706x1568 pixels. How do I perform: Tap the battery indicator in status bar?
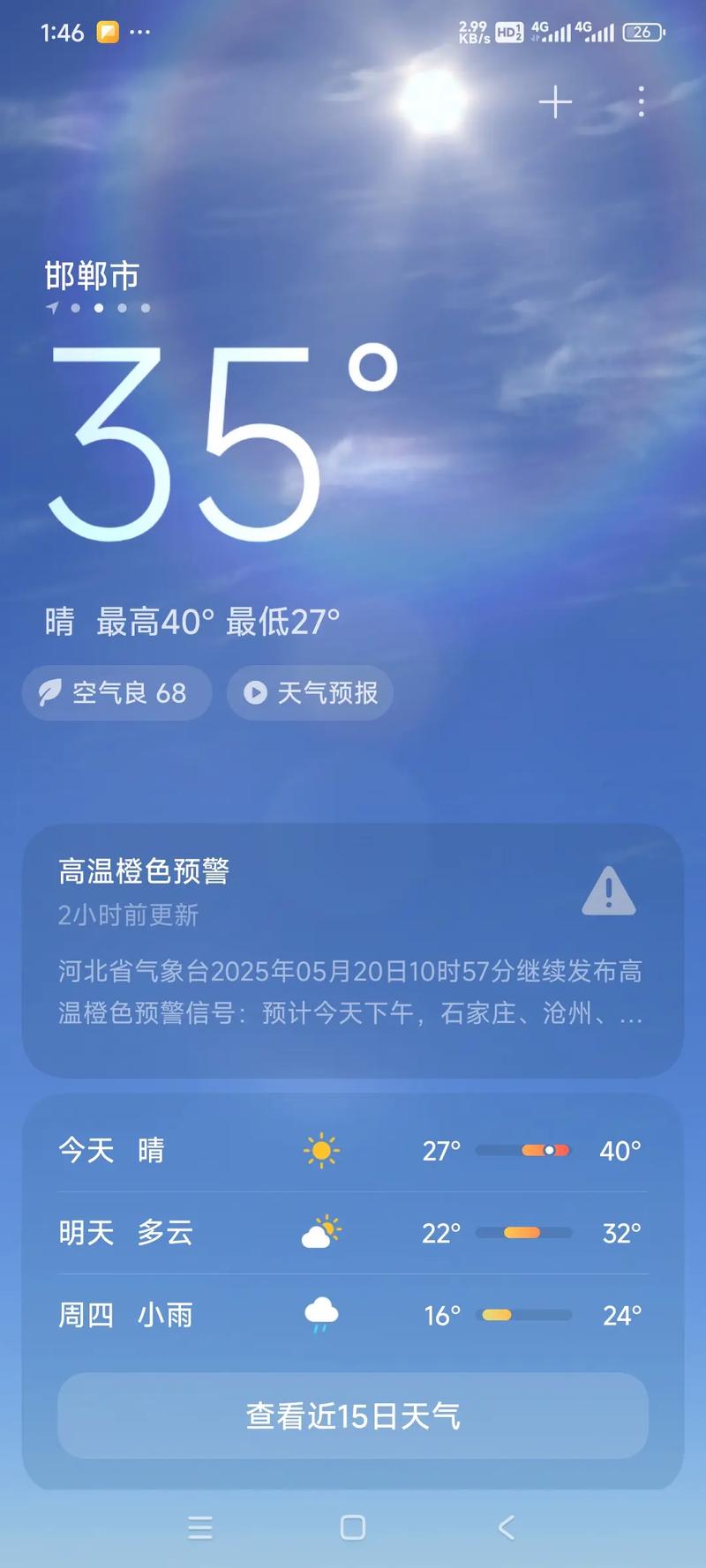642,32
